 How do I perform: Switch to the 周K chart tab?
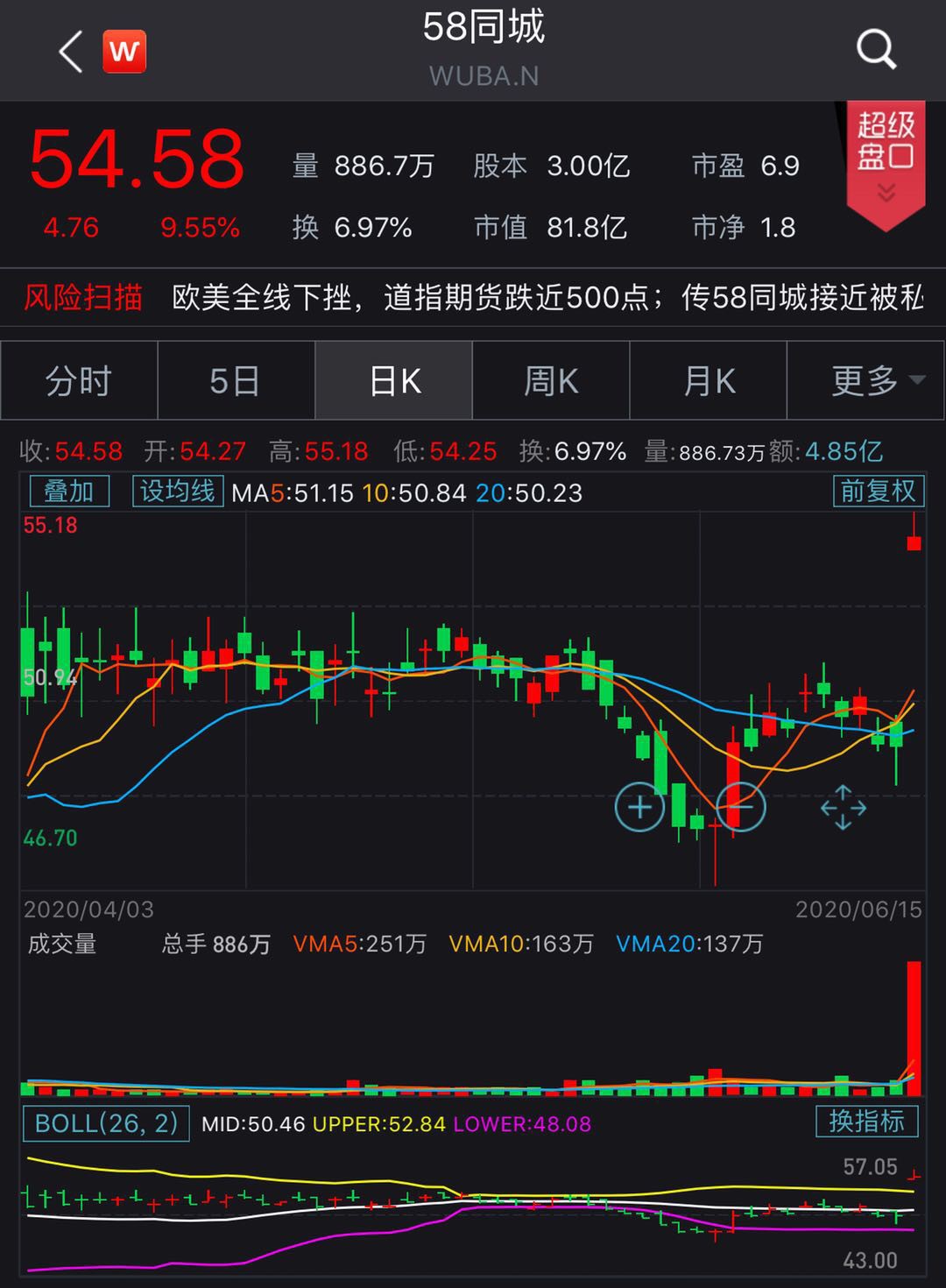point(551,381)
